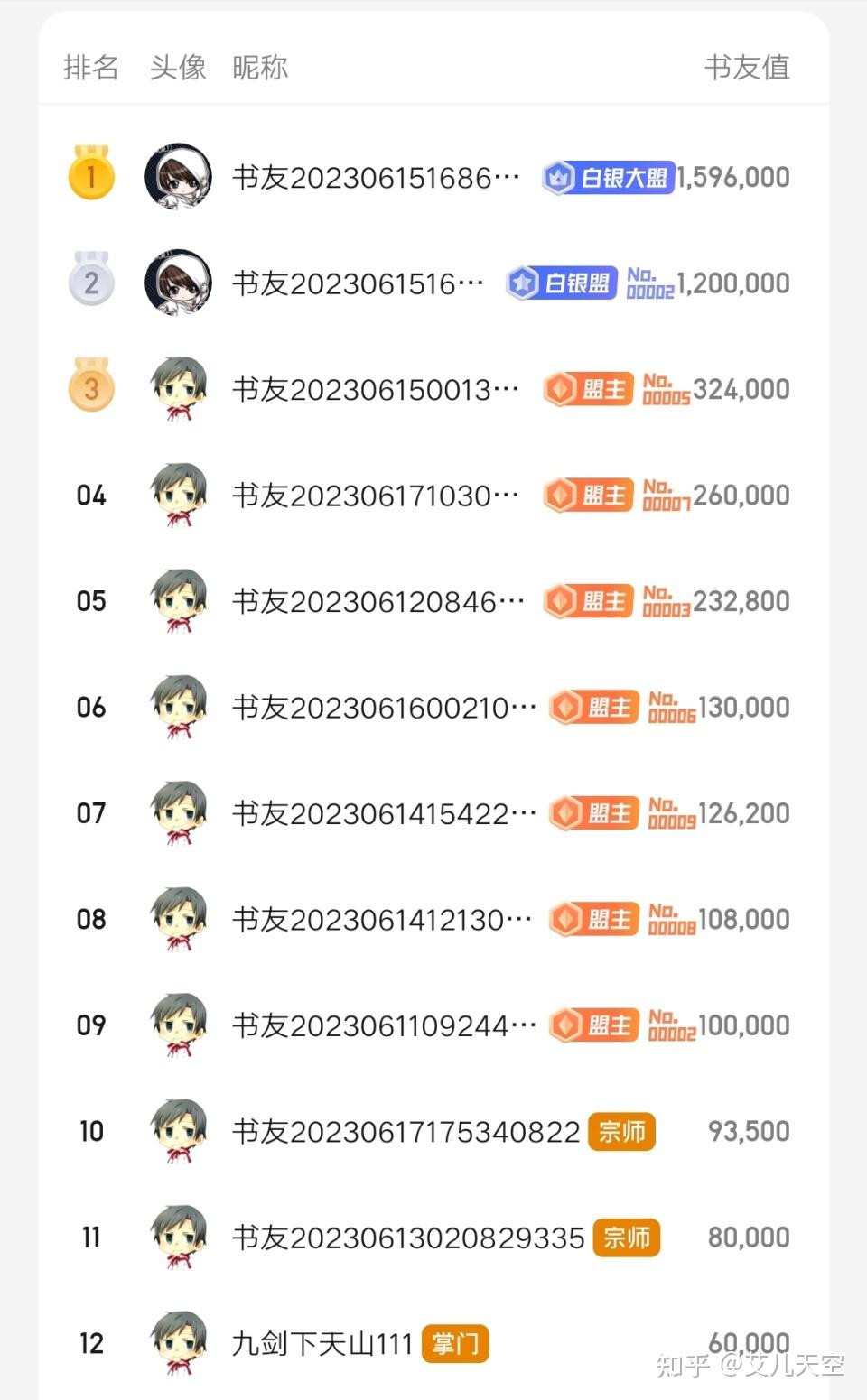The width and height of the screenshot is (867, 1400).
Task: View fan 书友20230613020829335's profile
Action: tap(433, 1238)
